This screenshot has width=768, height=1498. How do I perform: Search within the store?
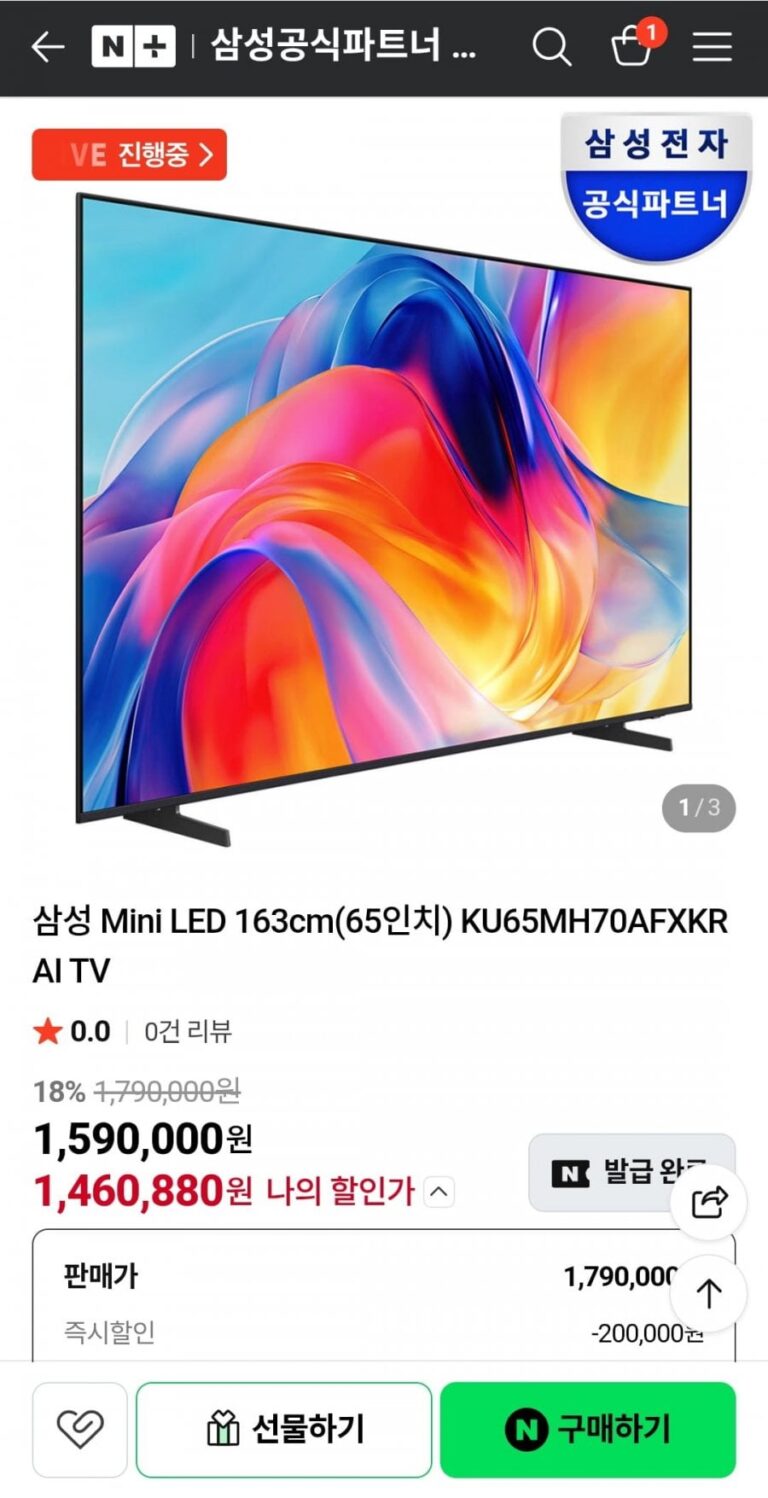click(551, 47)
